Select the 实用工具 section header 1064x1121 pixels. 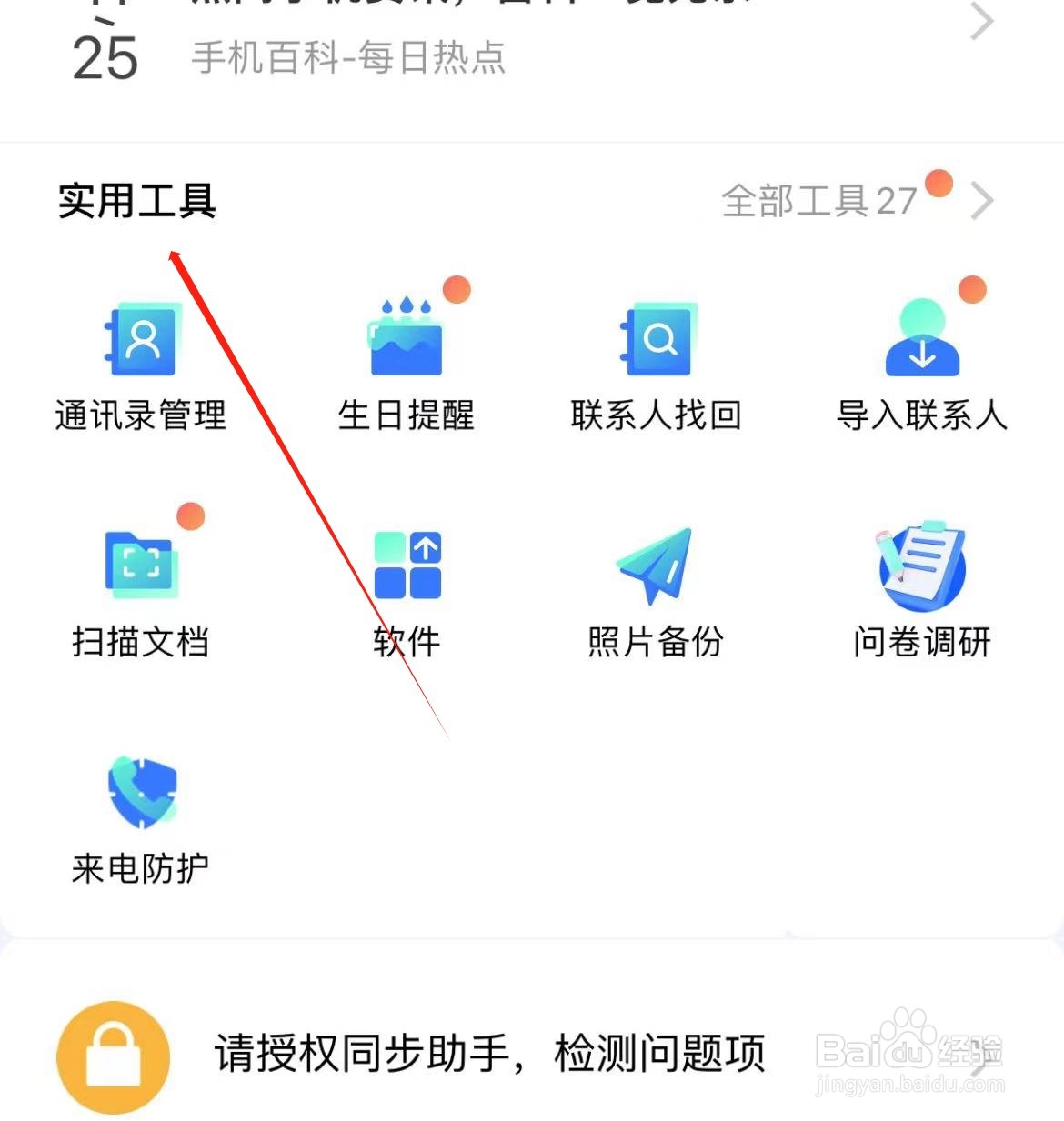pyautogui.click(x=136, y=202)
